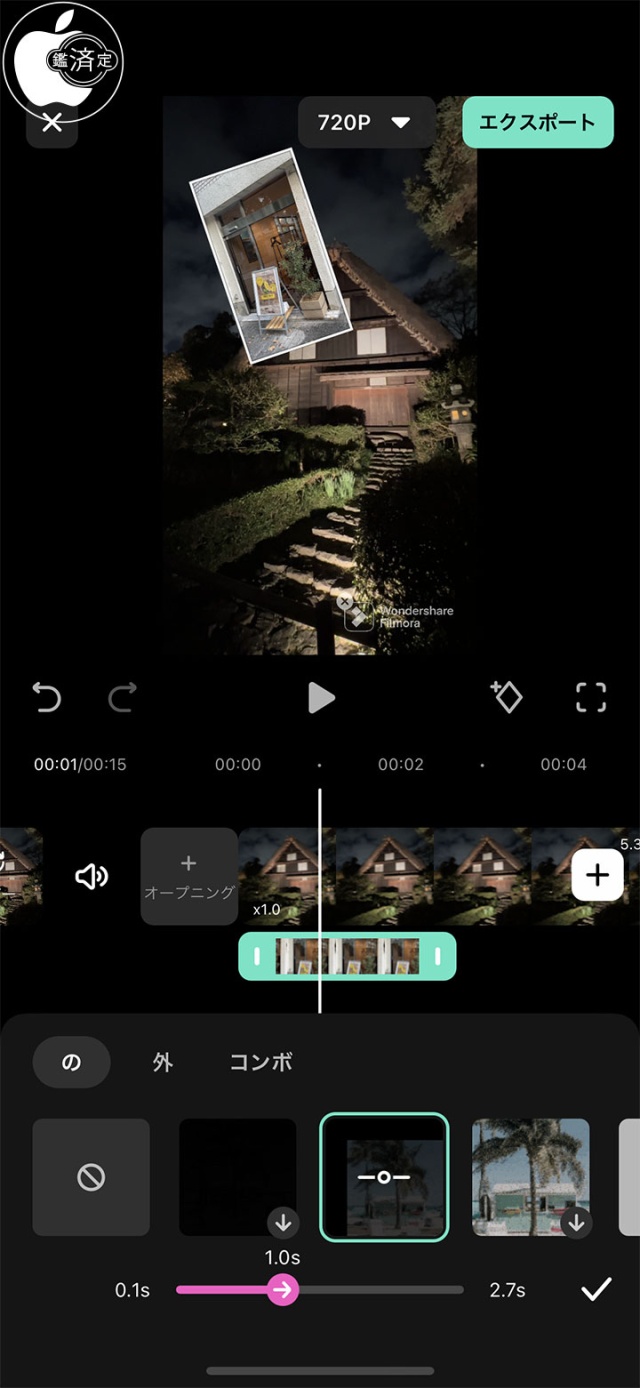Switch to the コンボ animation tab
The width and height of the screenshot is (640, 1388).
point(261,1062)
